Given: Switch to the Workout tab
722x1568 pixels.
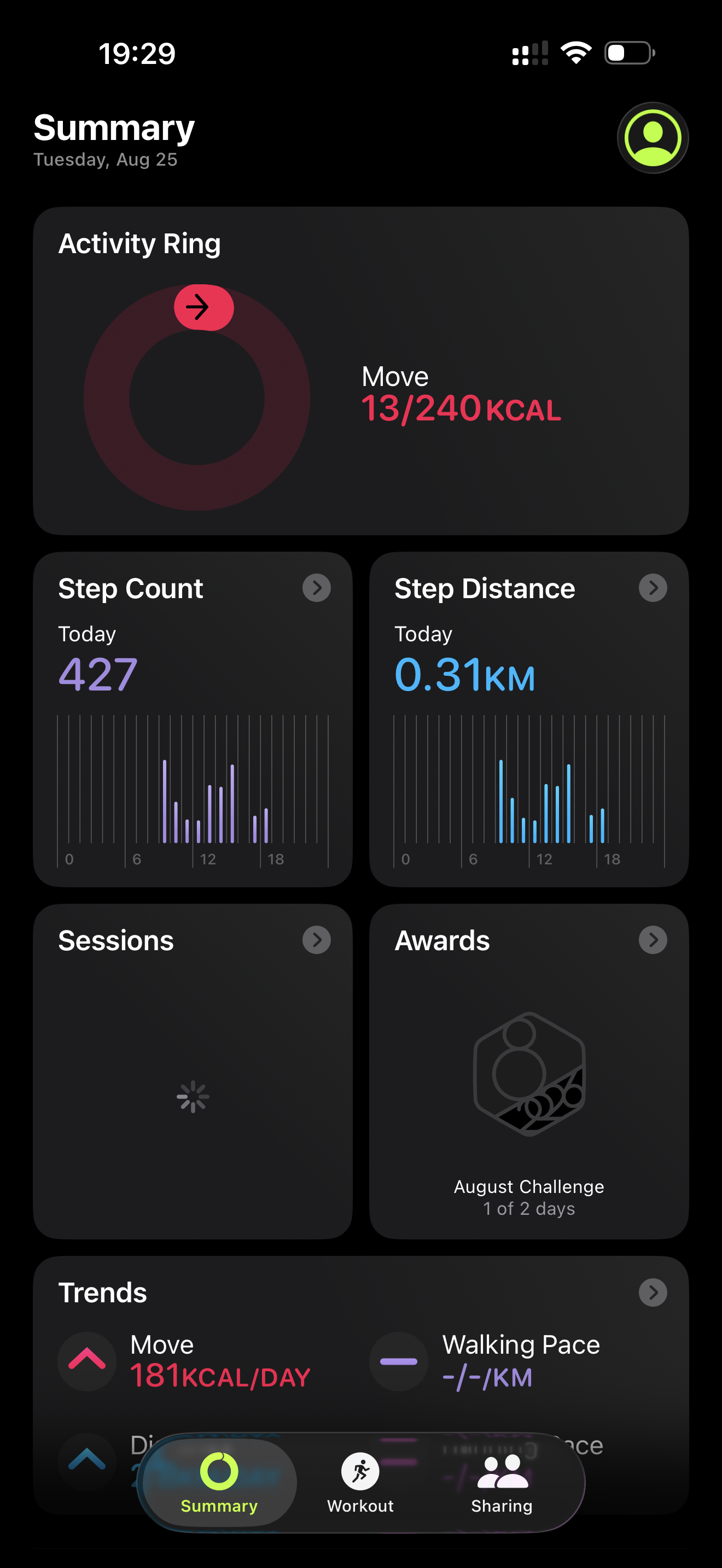Looking at the screenshot, I should (x=360, y=1483).
